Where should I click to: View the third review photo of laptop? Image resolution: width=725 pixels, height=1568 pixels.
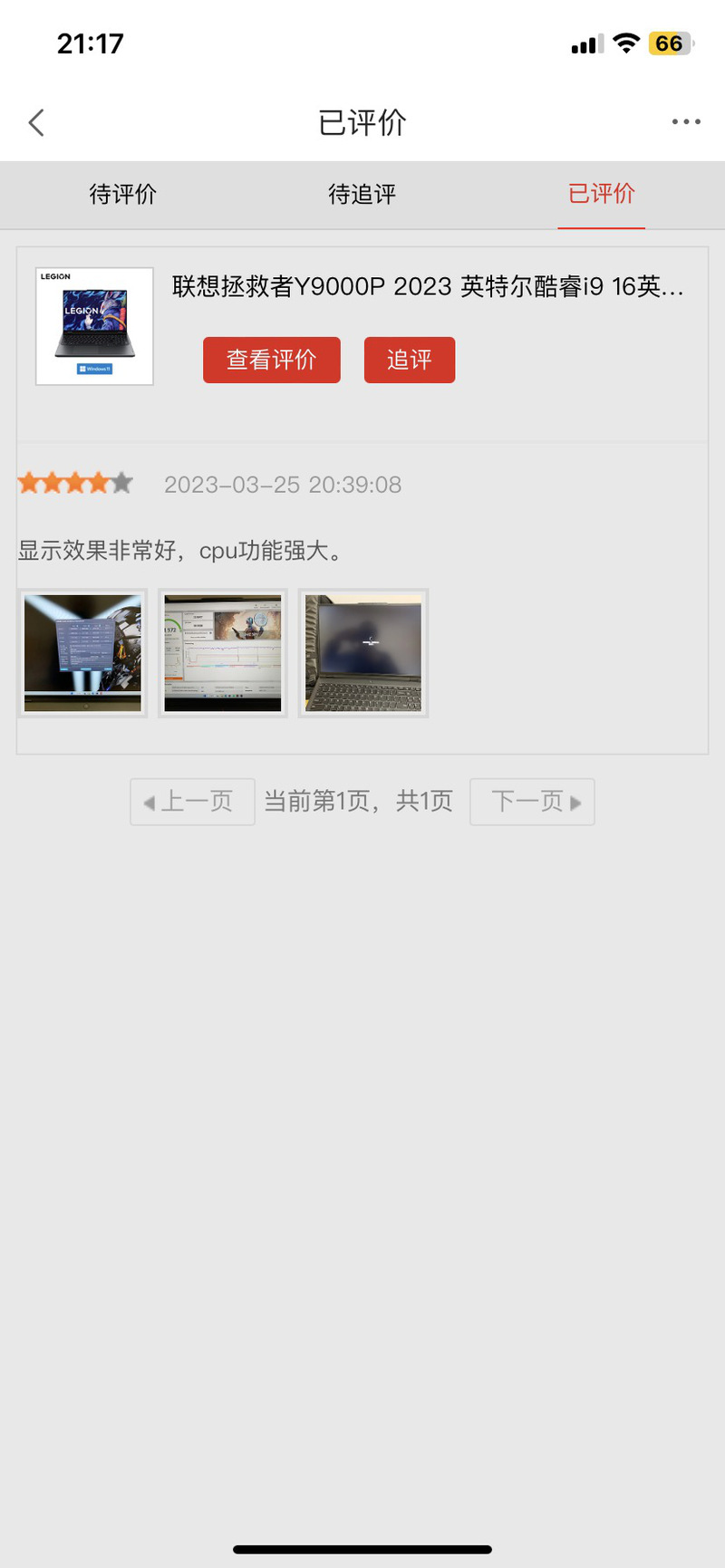click(x=363, y=653)
